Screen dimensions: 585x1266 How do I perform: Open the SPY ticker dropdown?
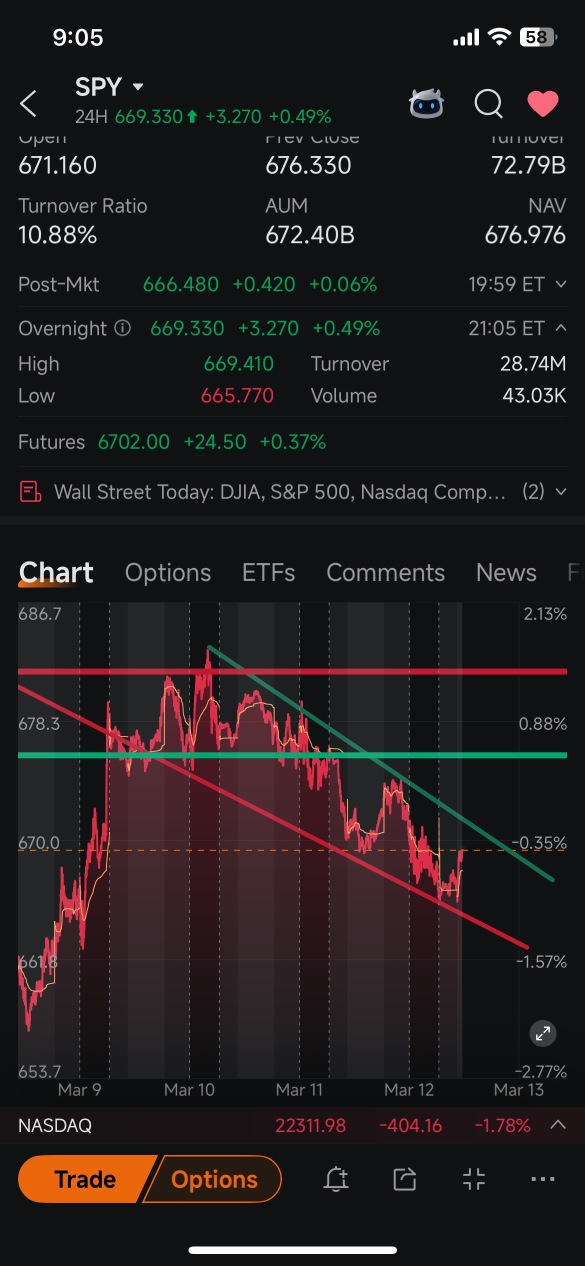(109, 87)
